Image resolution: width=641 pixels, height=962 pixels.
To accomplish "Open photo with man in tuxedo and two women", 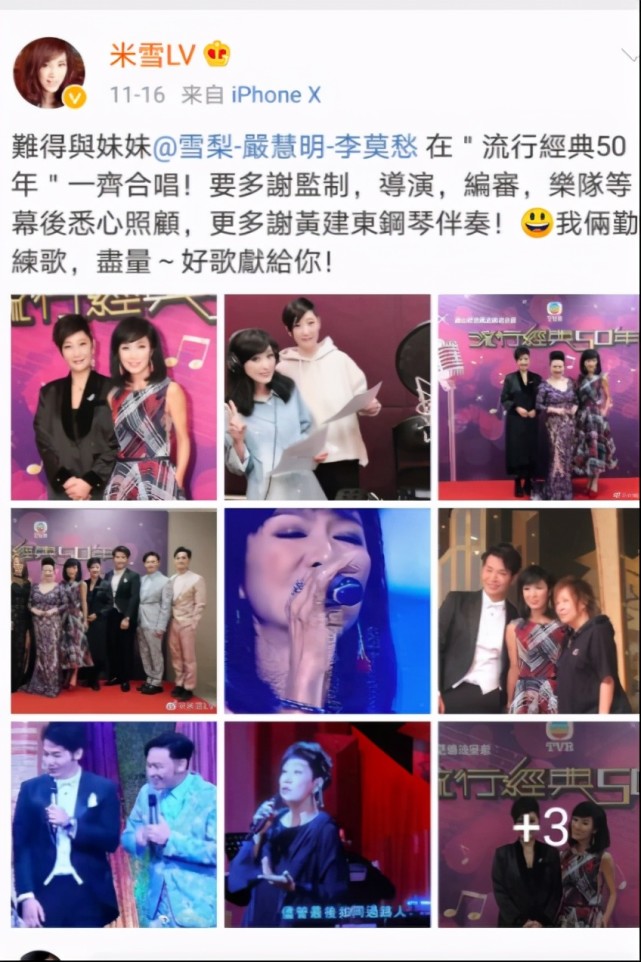I will coord(540,611).
